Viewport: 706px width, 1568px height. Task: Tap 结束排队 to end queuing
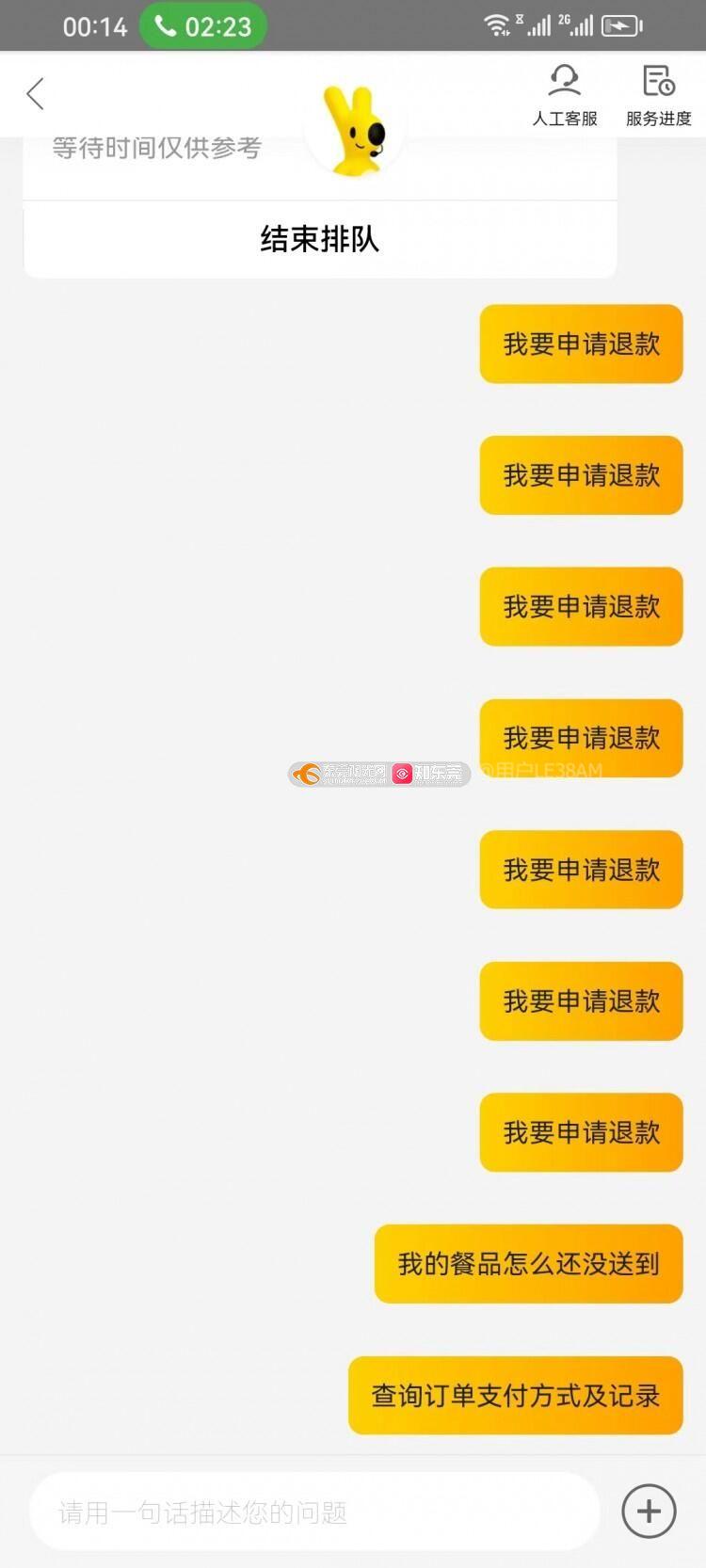pos(319,239)
